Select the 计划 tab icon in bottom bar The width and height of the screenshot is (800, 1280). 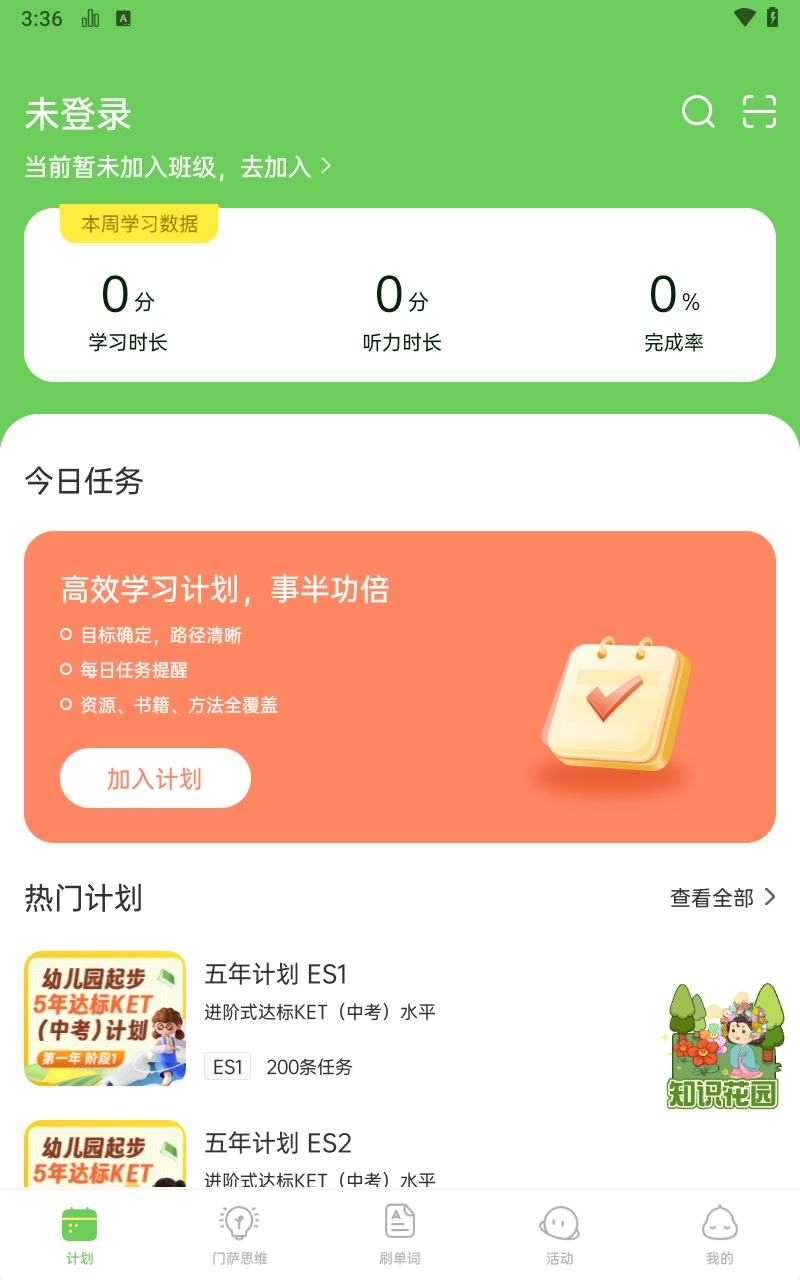pos(79,1221)
